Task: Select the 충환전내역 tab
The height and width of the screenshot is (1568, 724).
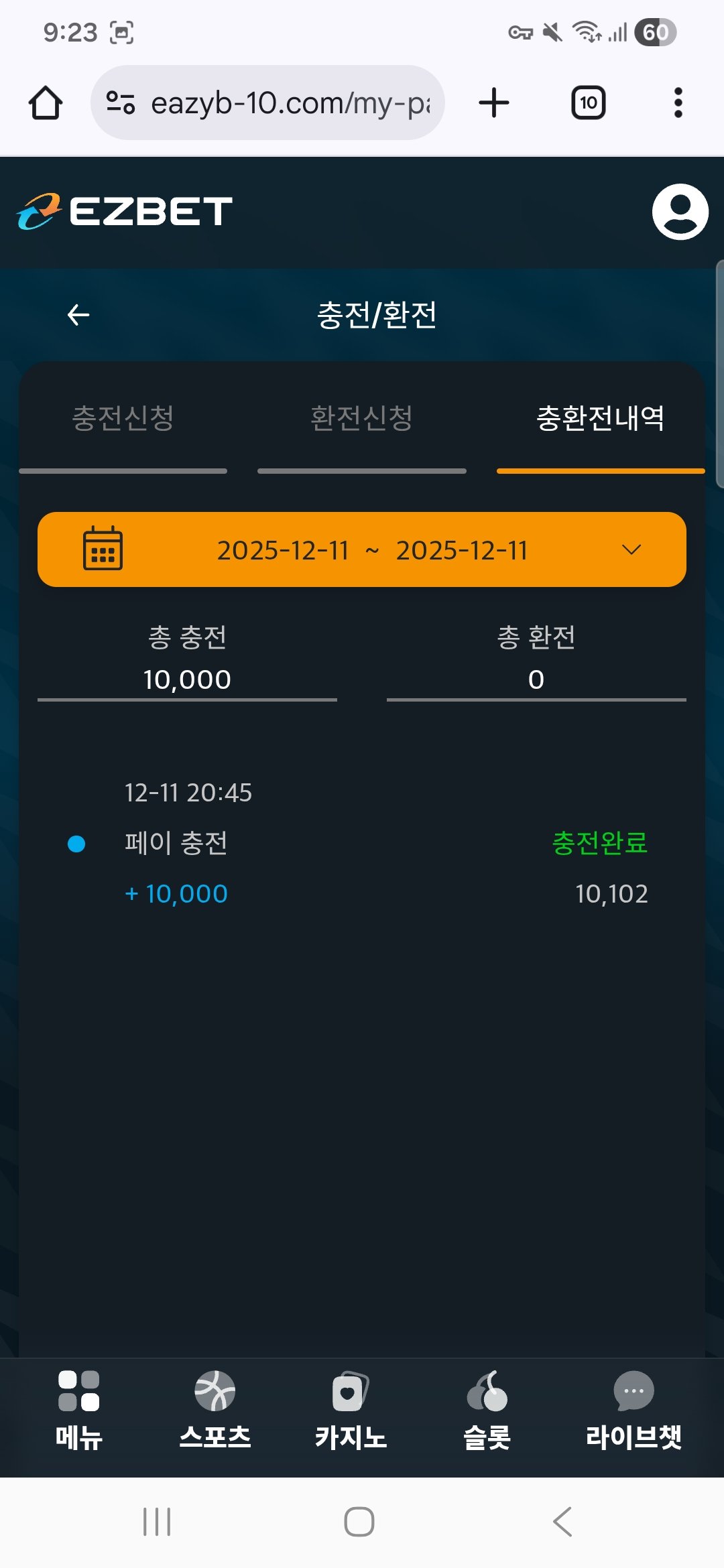Action: pos(600,419)
